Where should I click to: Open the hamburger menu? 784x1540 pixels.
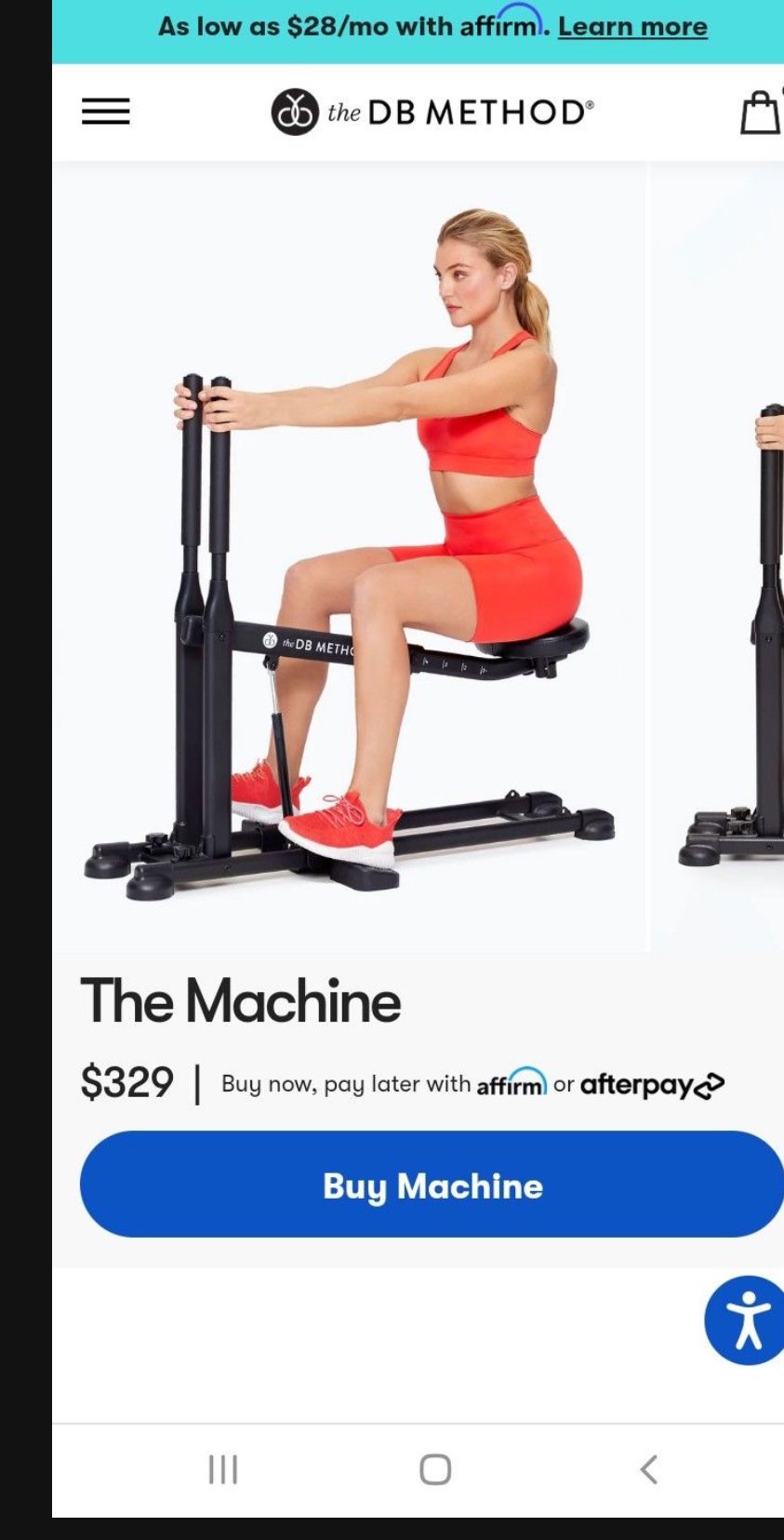[x=105, y=112]
